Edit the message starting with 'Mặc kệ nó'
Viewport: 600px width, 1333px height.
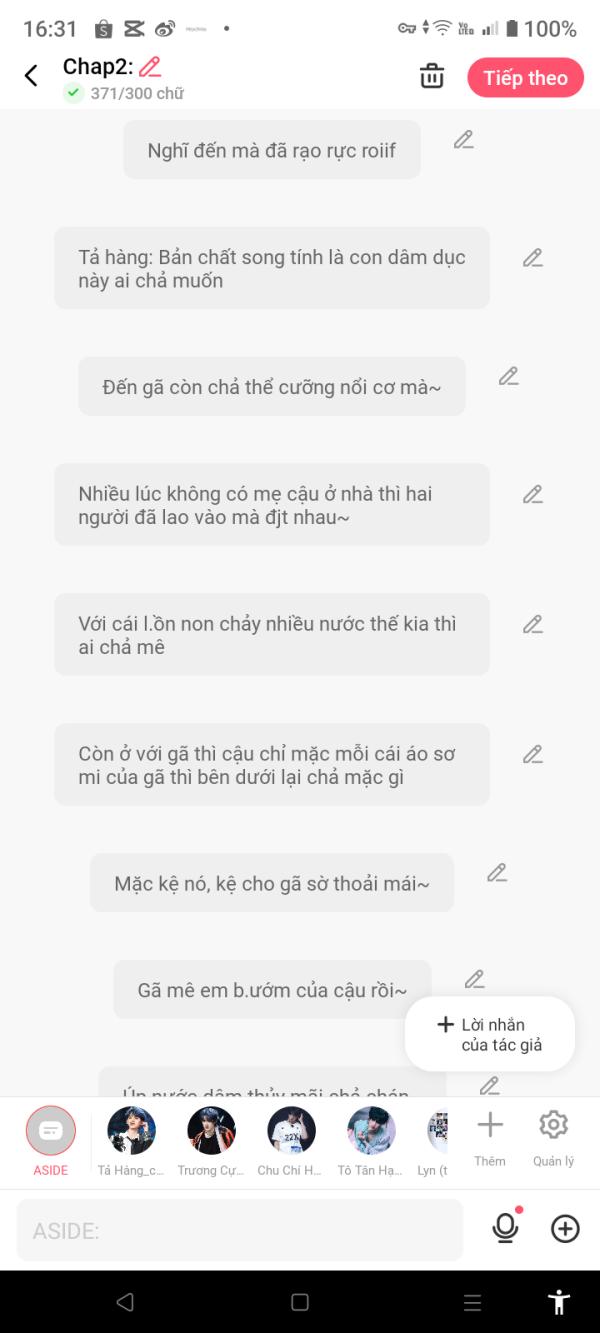(497, 872)
